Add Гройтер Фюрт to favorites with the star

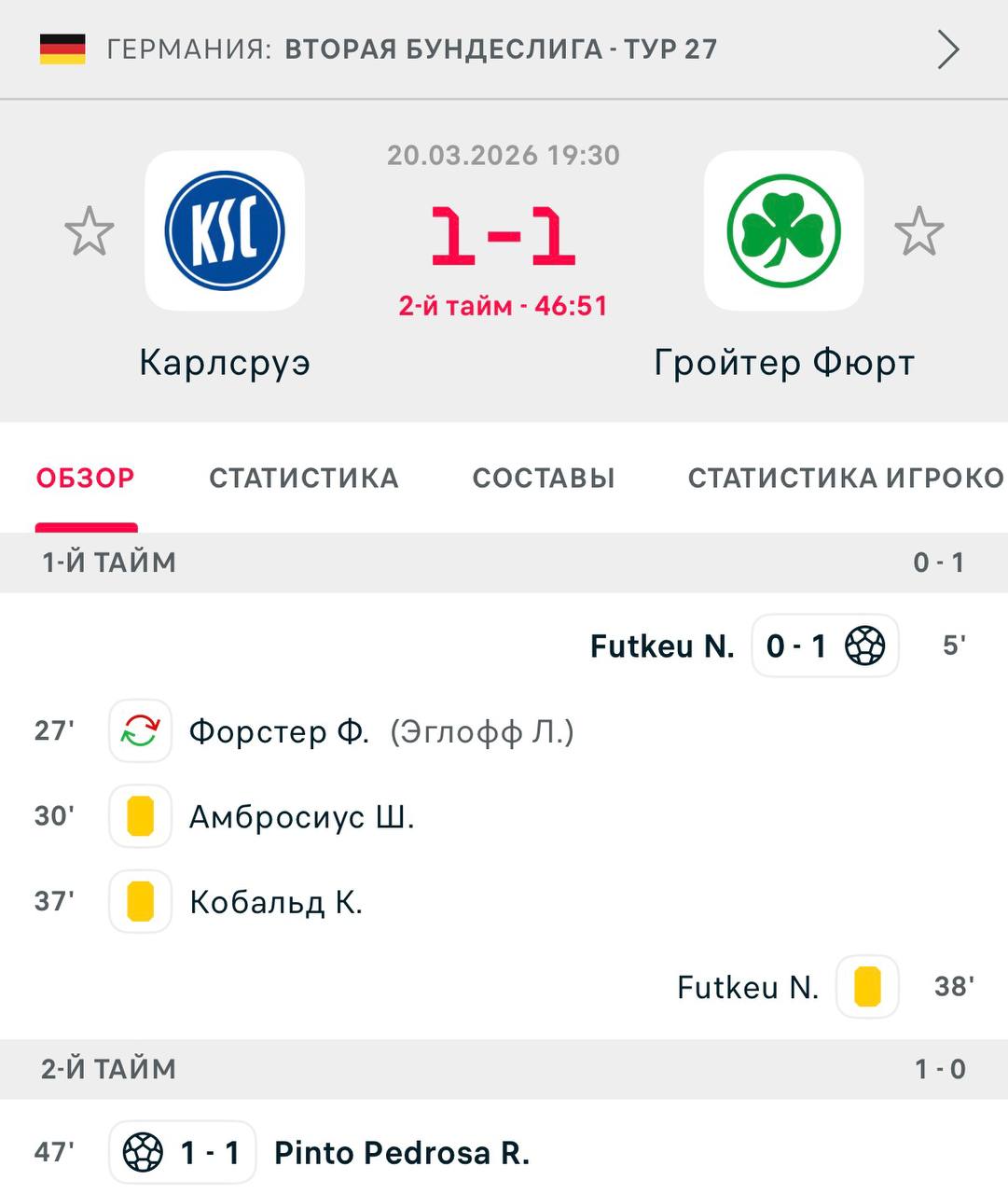pyautogui.click(x=918, y=231)
